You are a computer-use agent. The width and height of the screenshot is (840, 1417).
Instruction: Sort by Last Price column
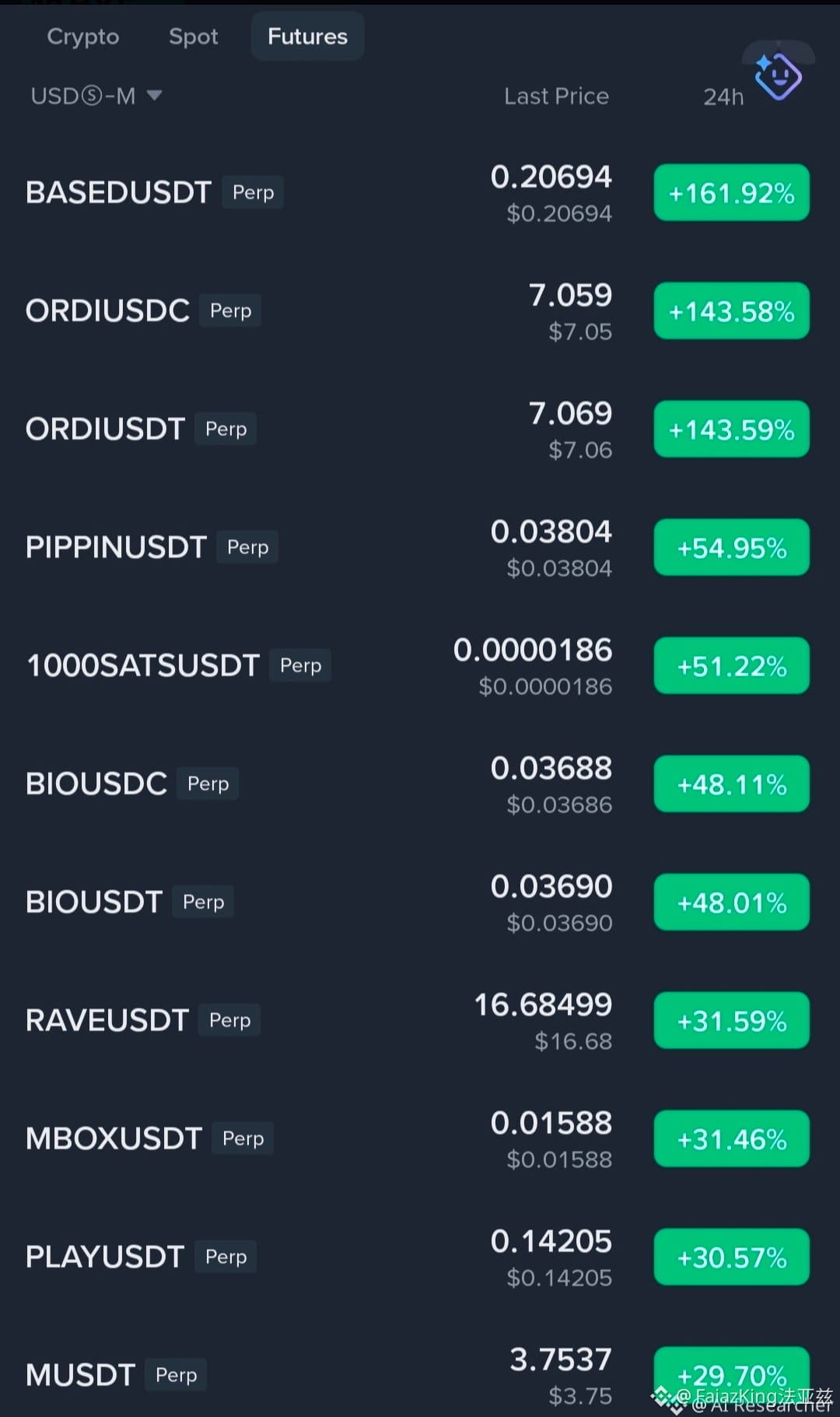(556, 96)
